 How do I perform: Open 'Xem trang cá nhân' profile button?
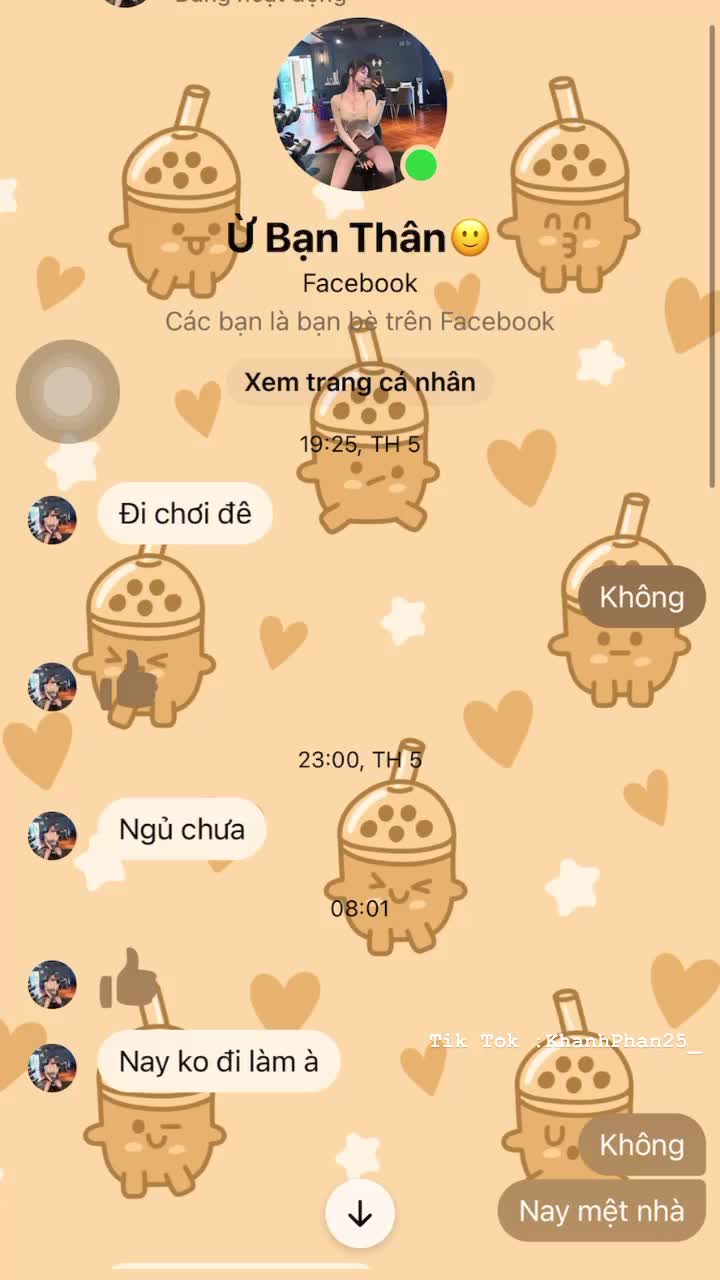359,382
